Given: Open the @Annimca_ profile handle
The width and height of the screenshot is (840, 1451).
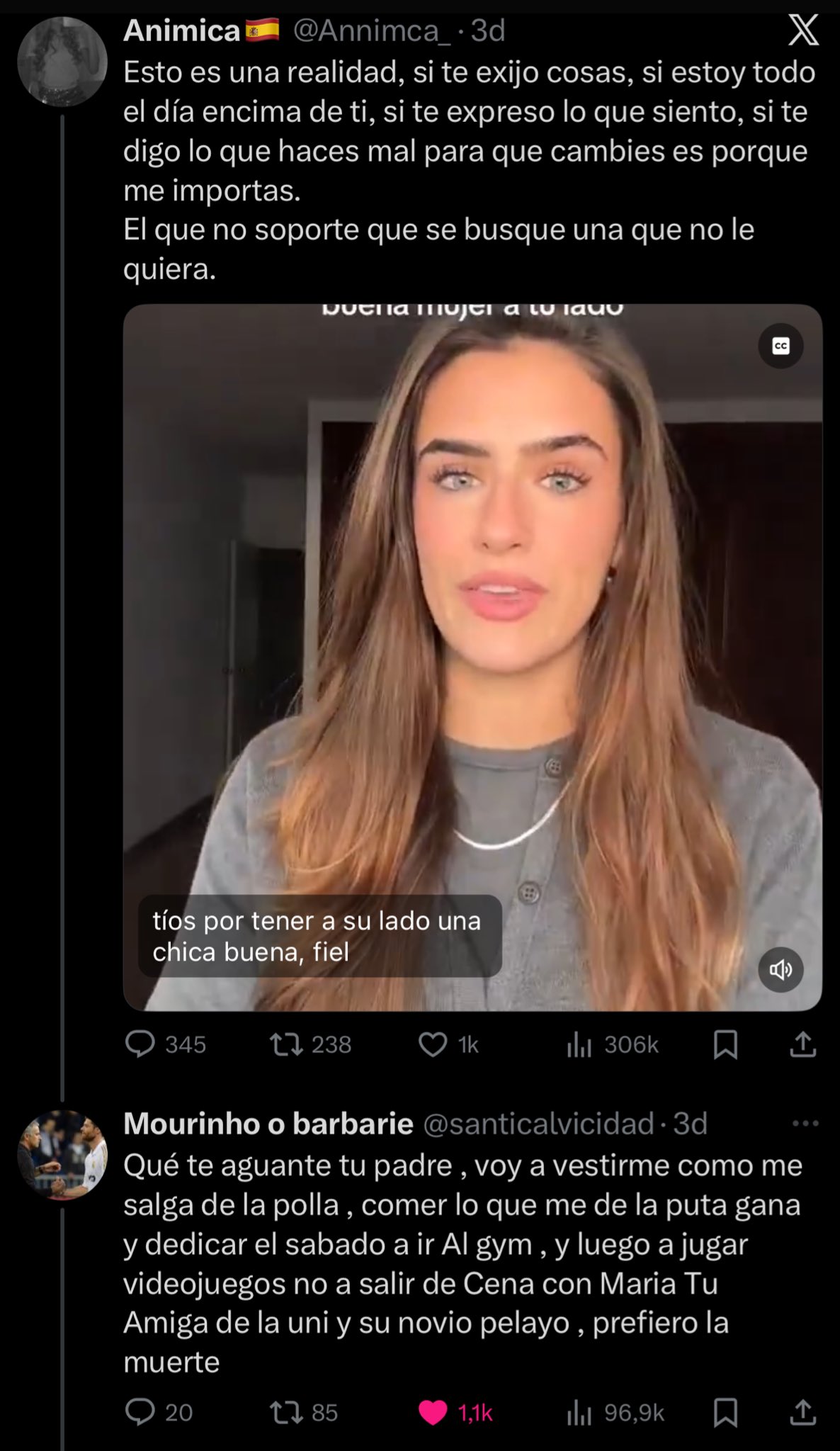Looking at the screenshot, I should click(371, 30).
